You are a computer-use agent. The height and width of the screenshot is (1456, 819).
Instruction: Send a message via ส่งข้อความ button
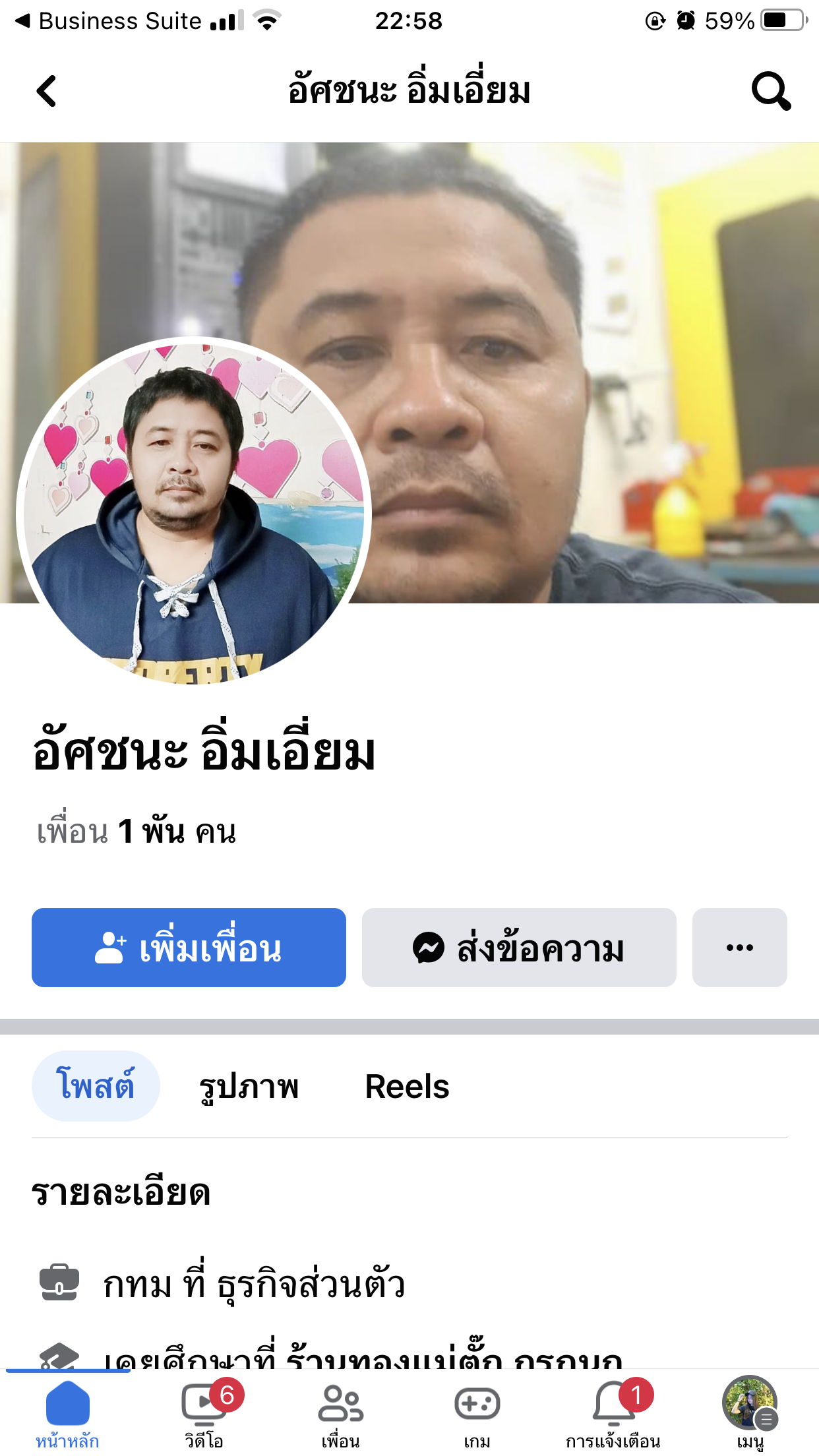(519, 948)
